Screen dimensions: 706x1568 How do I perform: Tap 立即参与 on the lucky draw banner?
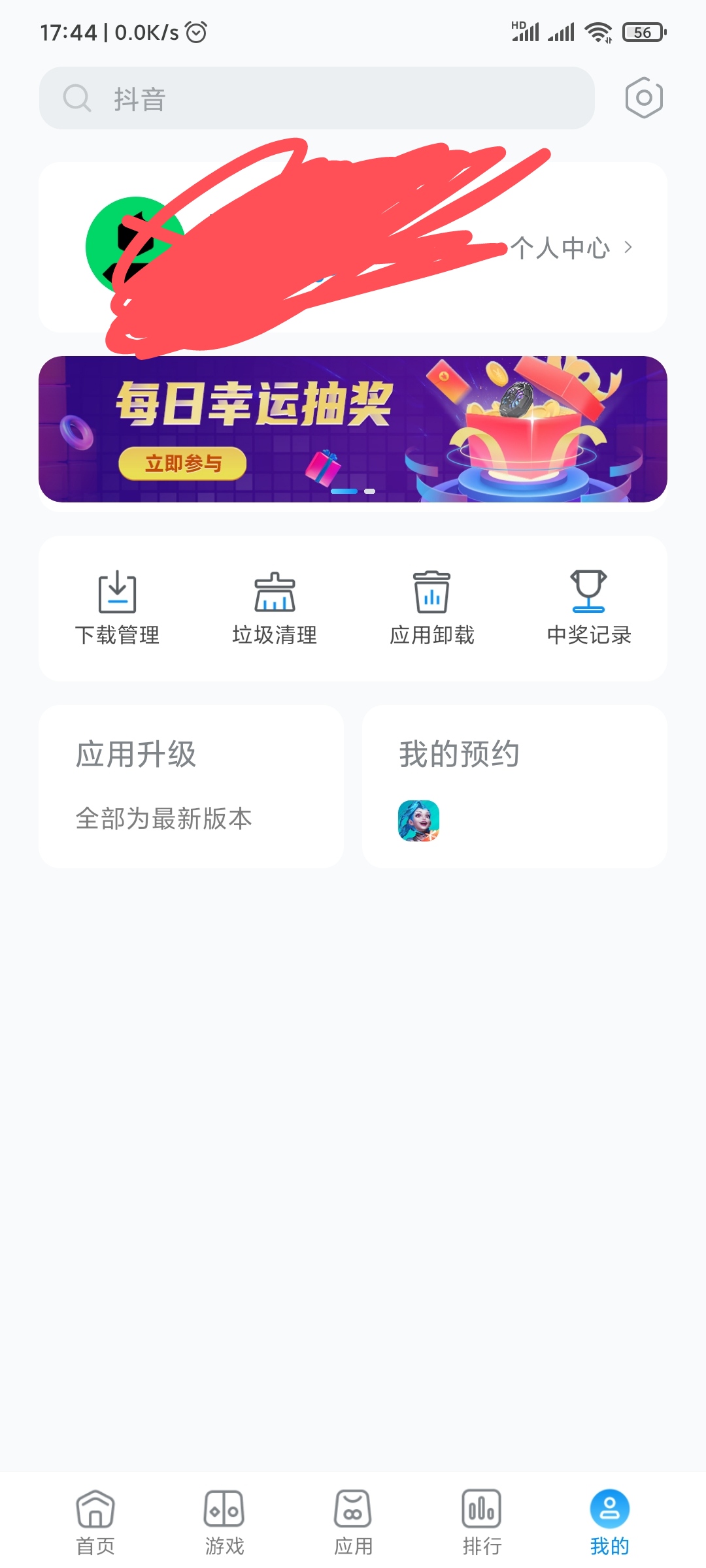(x=182, y=463)
